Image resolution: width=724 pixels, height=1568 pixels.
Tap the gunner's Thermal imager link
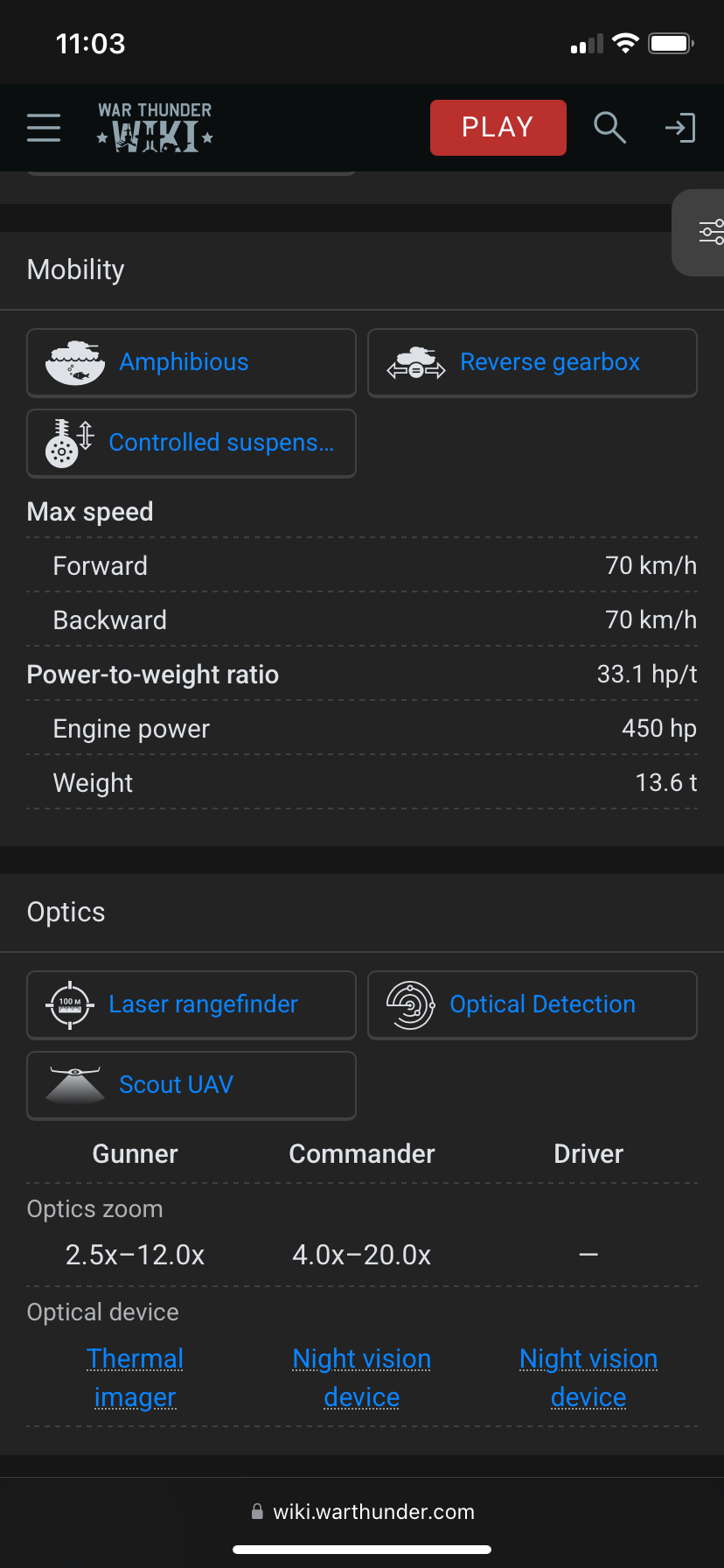click(x=136, y=1377)
